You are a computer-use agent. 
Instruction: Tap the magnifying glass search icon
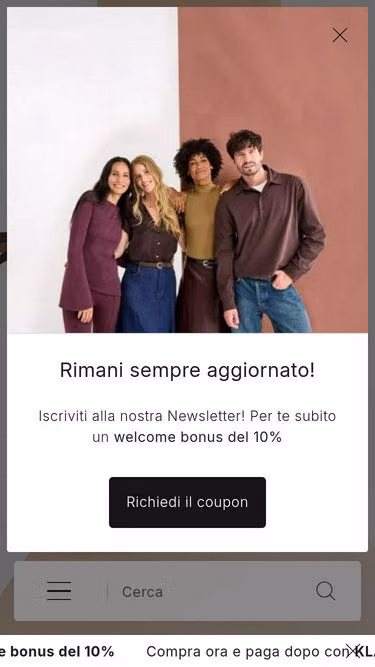(x=326, y=591)
